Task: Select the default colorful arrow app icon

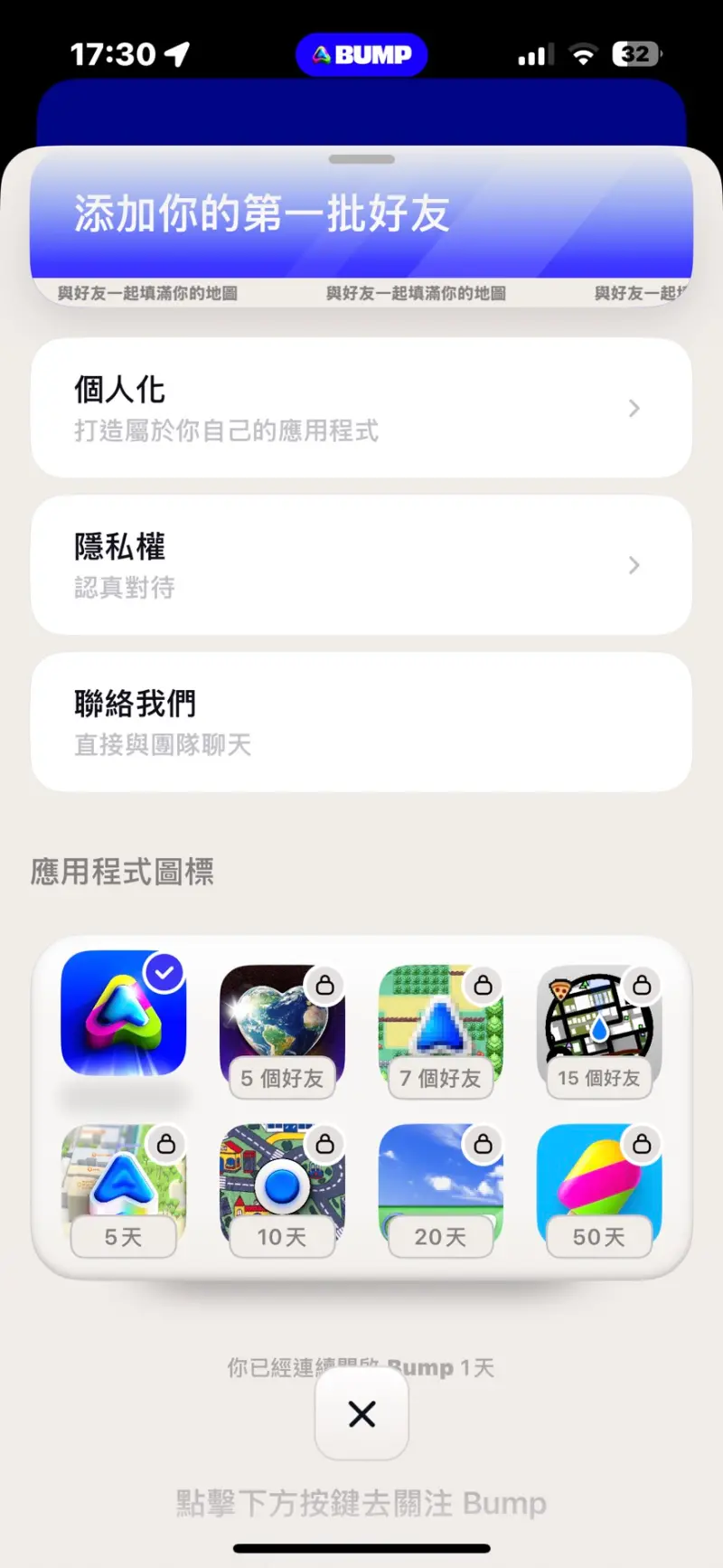Action: click(124, 1013)
